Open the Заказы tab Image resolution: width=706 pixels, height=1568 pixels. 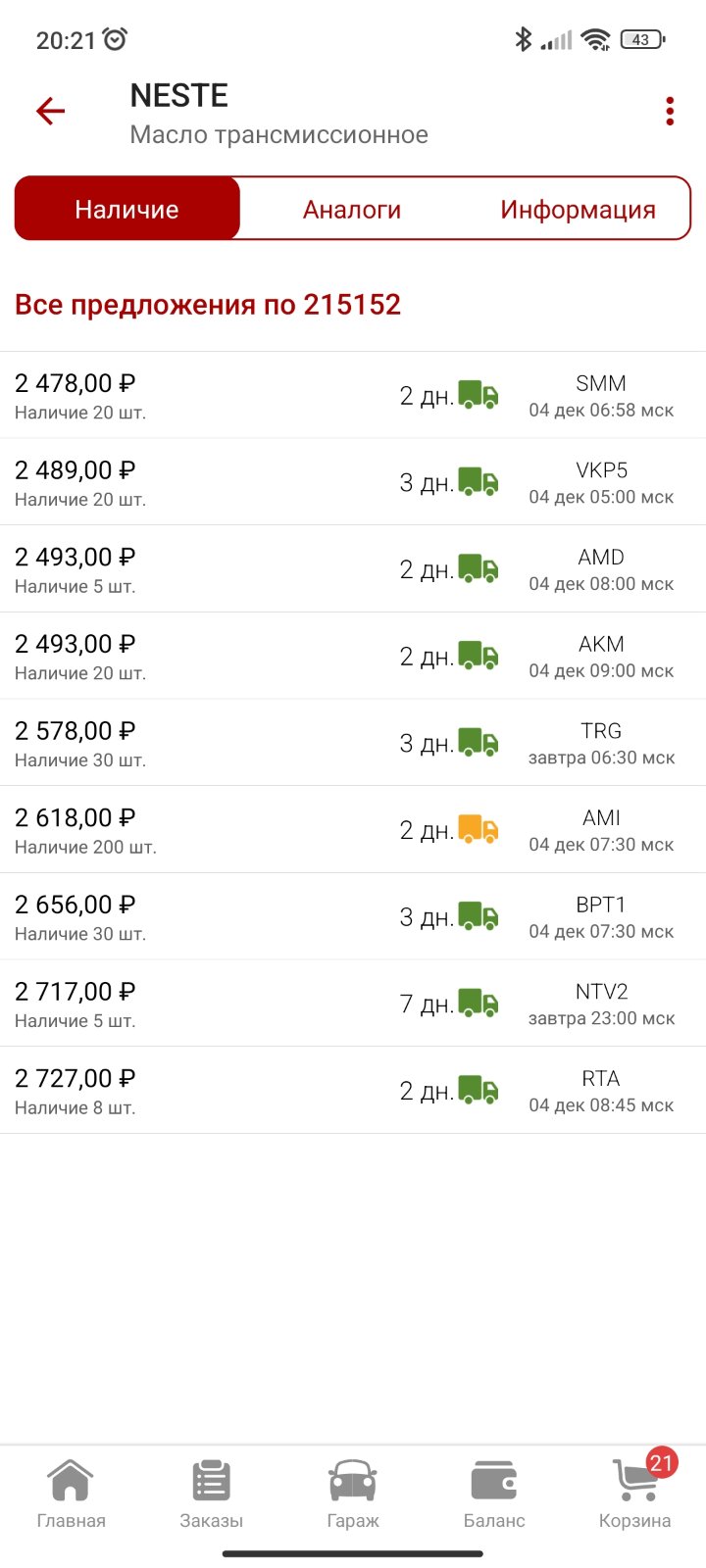[212, 1494]
